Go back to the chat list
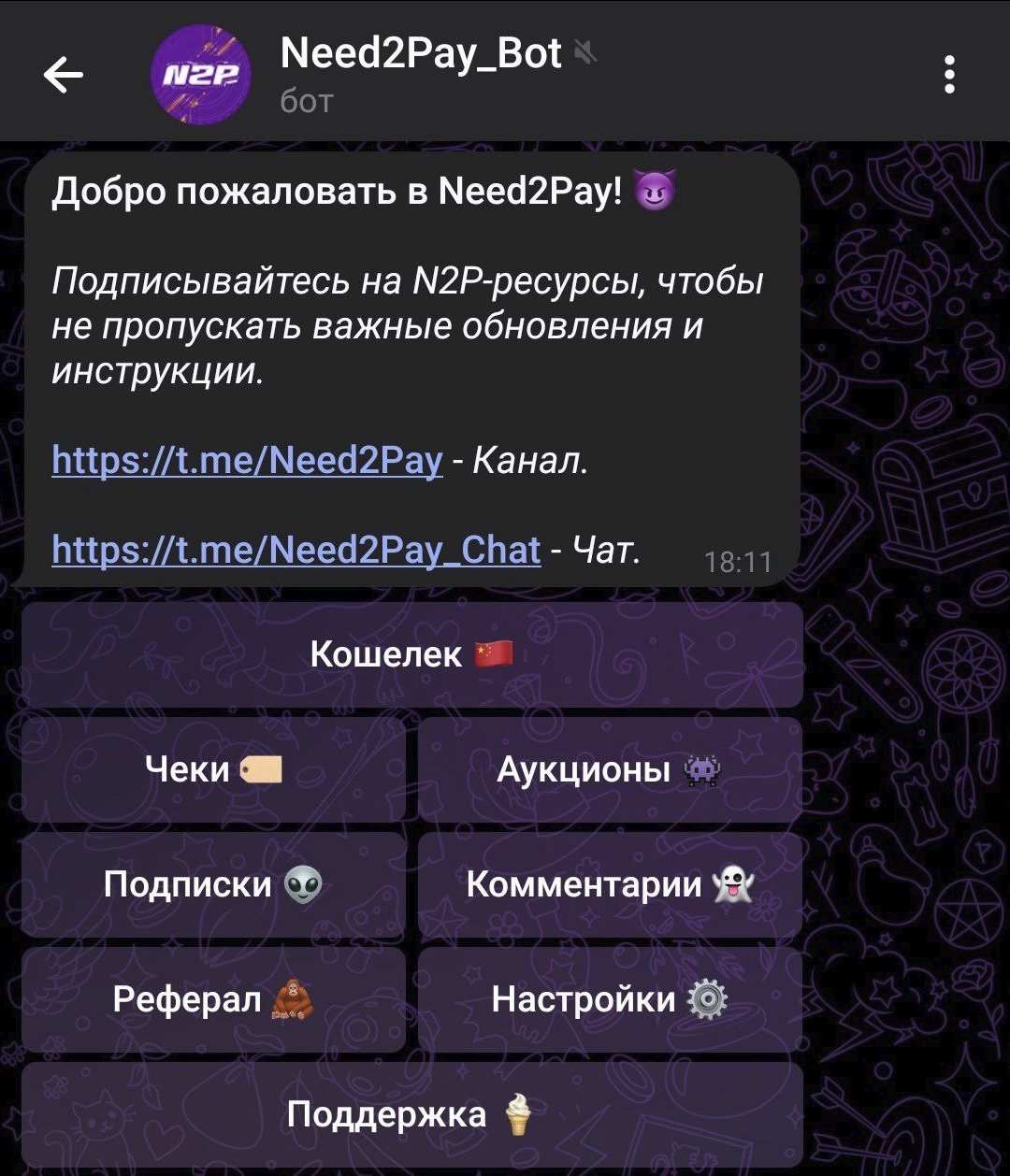Image resolution: width=1010 pixels, height=1176 pixels. click(64, 75)
